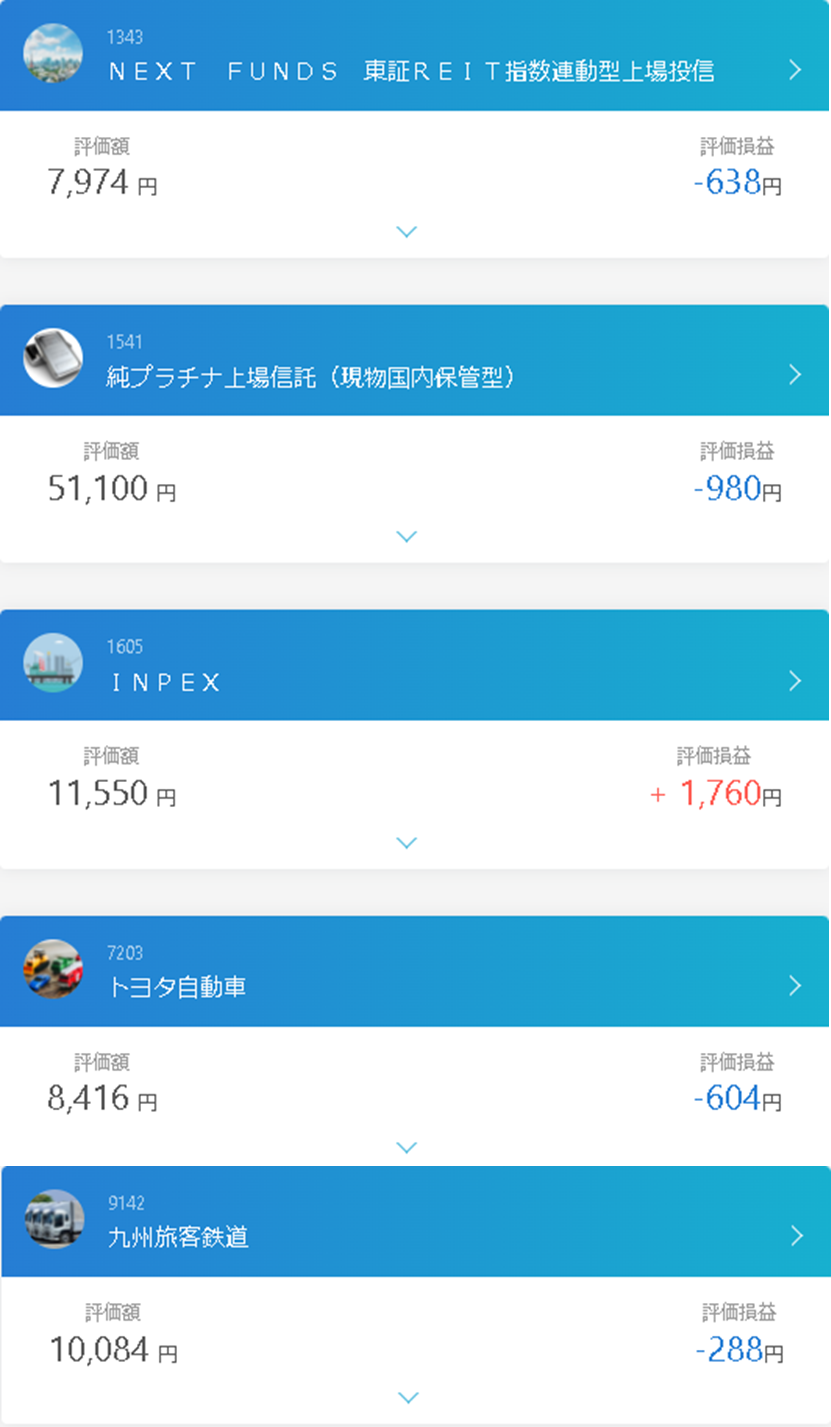Expand the 9142 九州旅客鉄道 card
This screenshot has width=831, height=1427.
tap(407, 1397)
